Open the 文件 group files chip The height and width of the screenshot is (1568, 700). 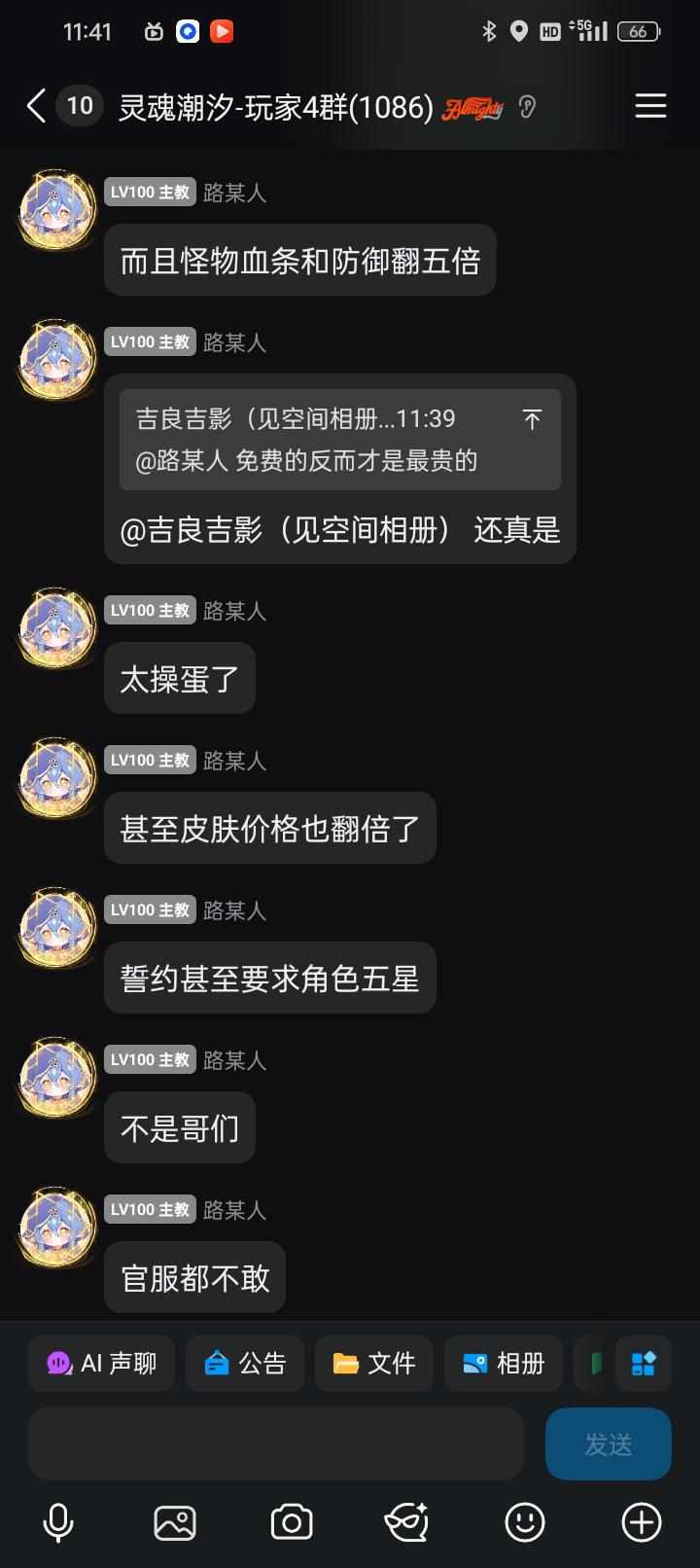(373, 1364)
